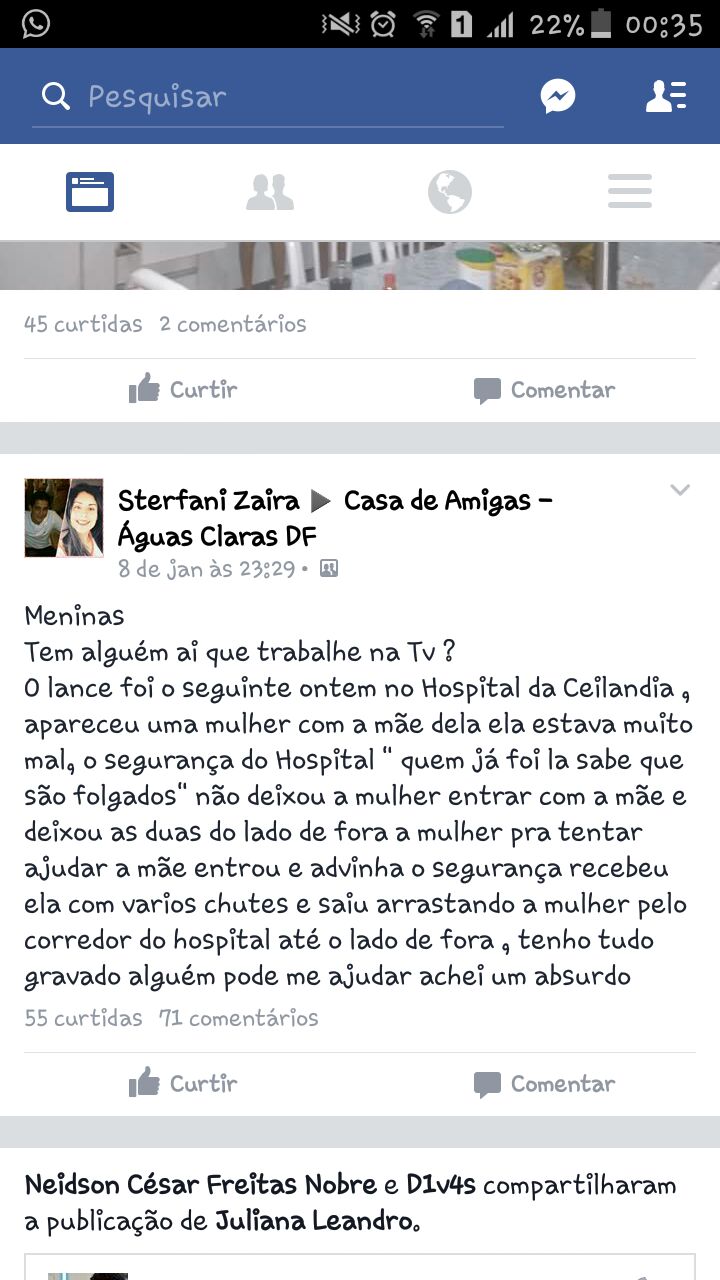Expand options chevron on Sterfani Zaira's post
Image resolution: width=720 pixels, height=1280 pixels.
(680, 490)
